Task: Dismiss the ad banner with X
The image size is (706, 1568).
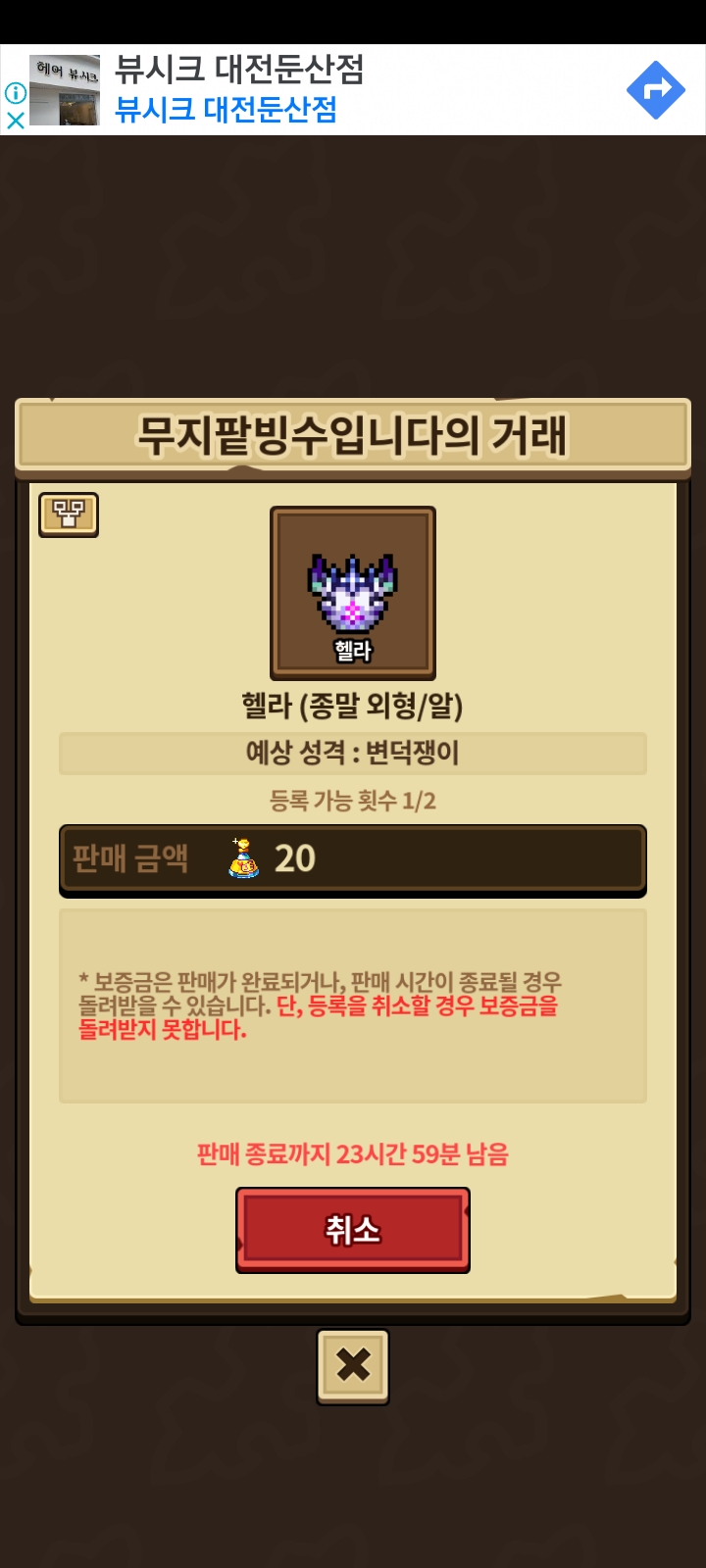Action: coord(15,121)
